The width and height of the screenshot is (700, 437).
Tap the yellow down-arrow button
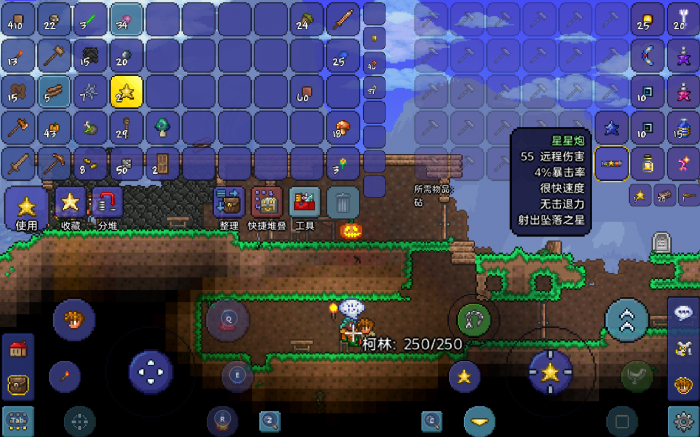(x=479, y=421)
